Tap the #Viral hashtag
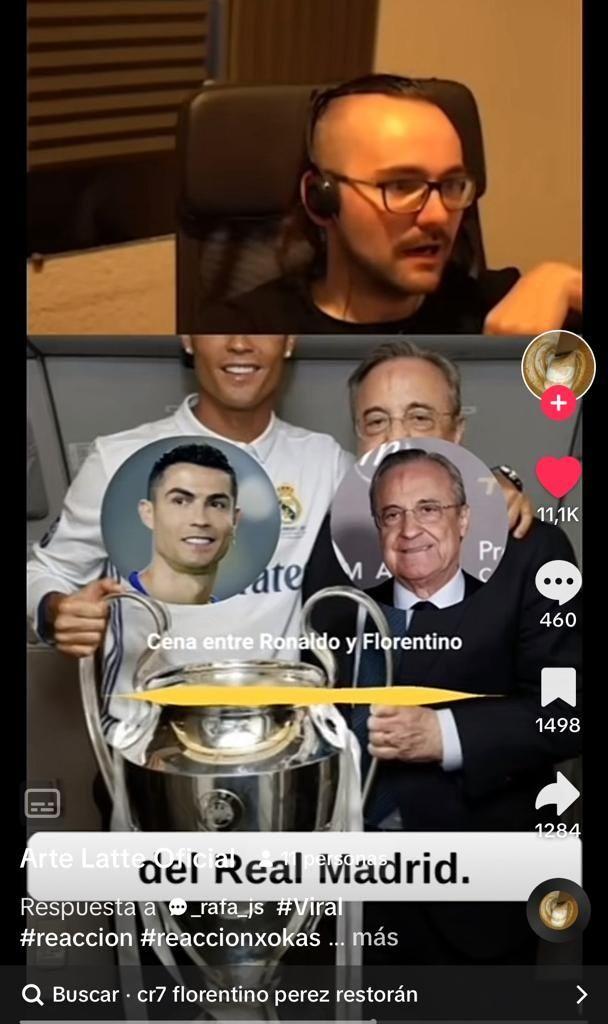Viewport: 608px width, 1024px height. (x=309, y=907)
